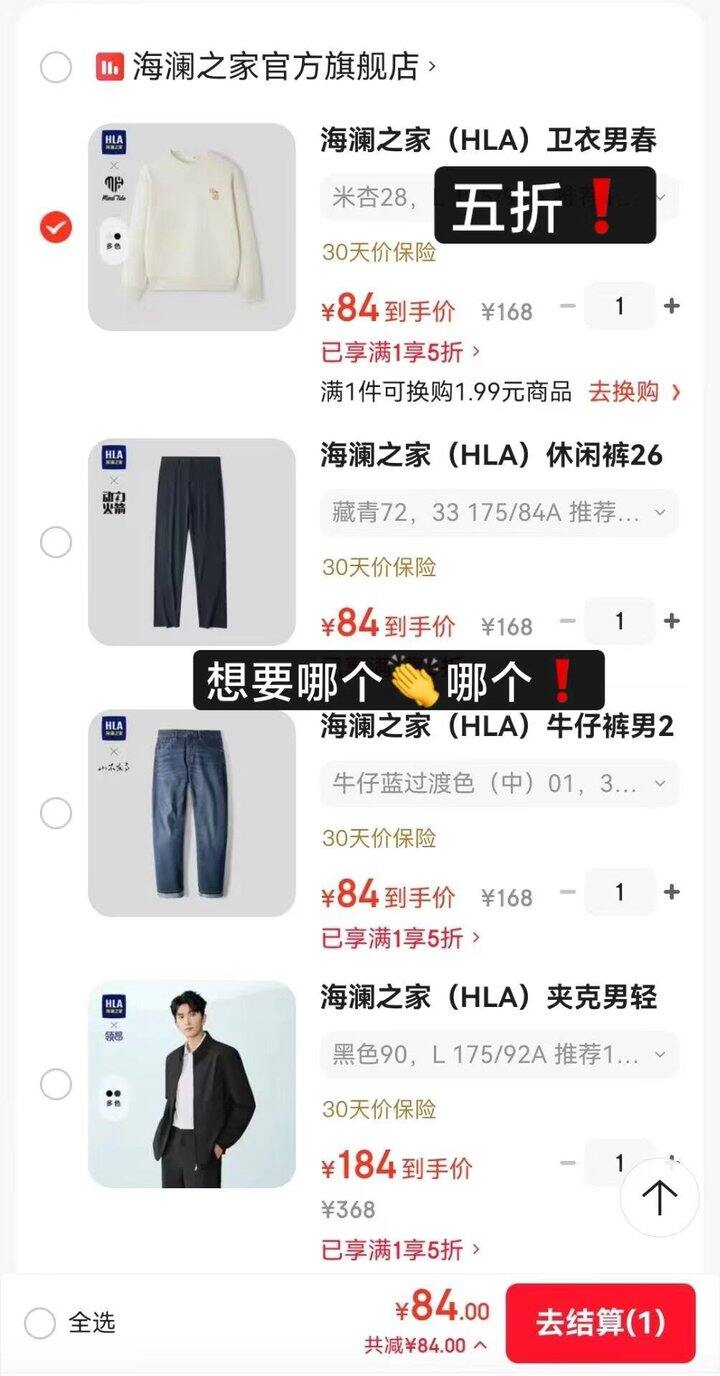
Task: Increase quantity of the 卫衣男春 item
Action: point(672,306)
